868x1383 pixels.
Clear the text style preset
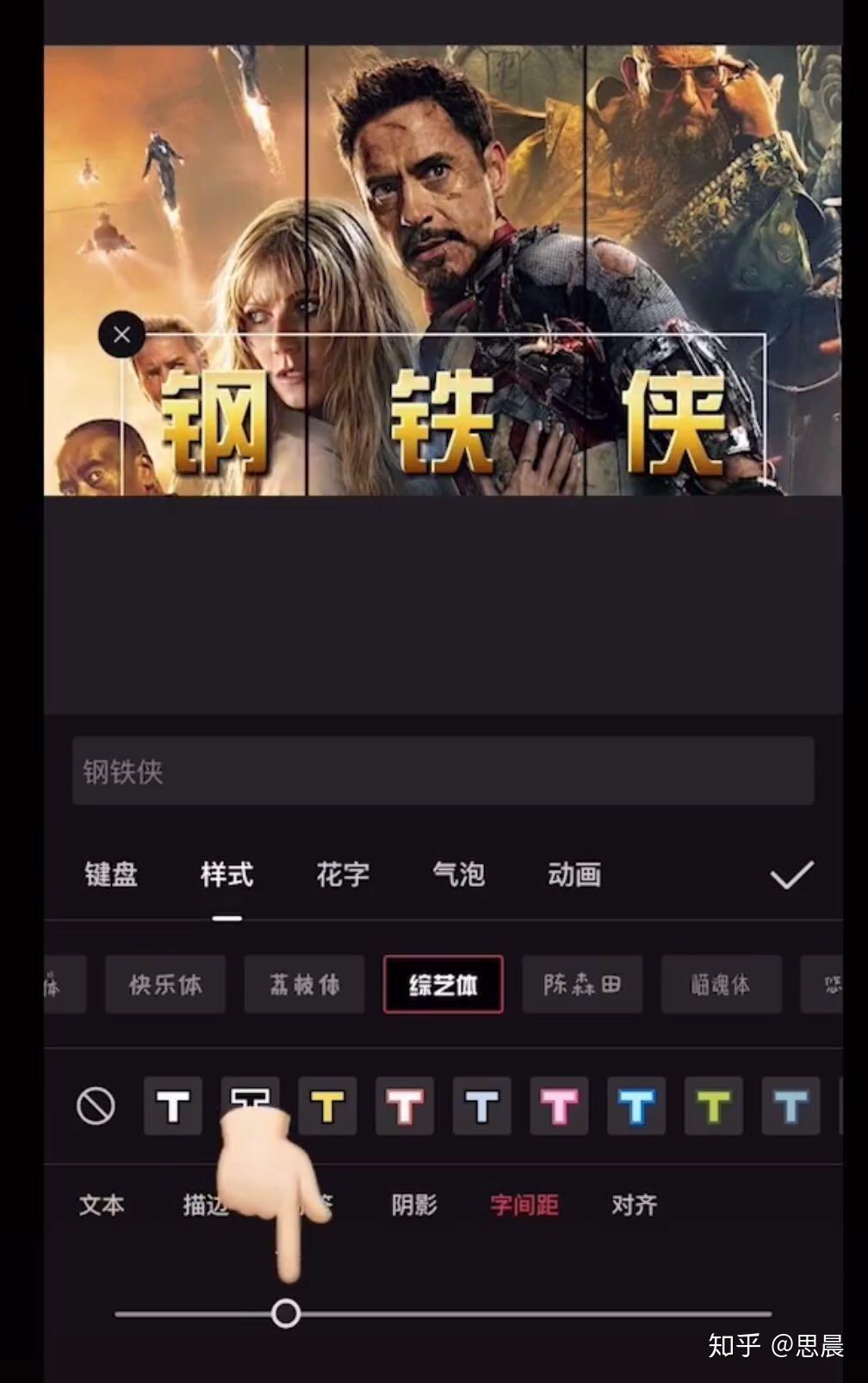coord(96,1106)
